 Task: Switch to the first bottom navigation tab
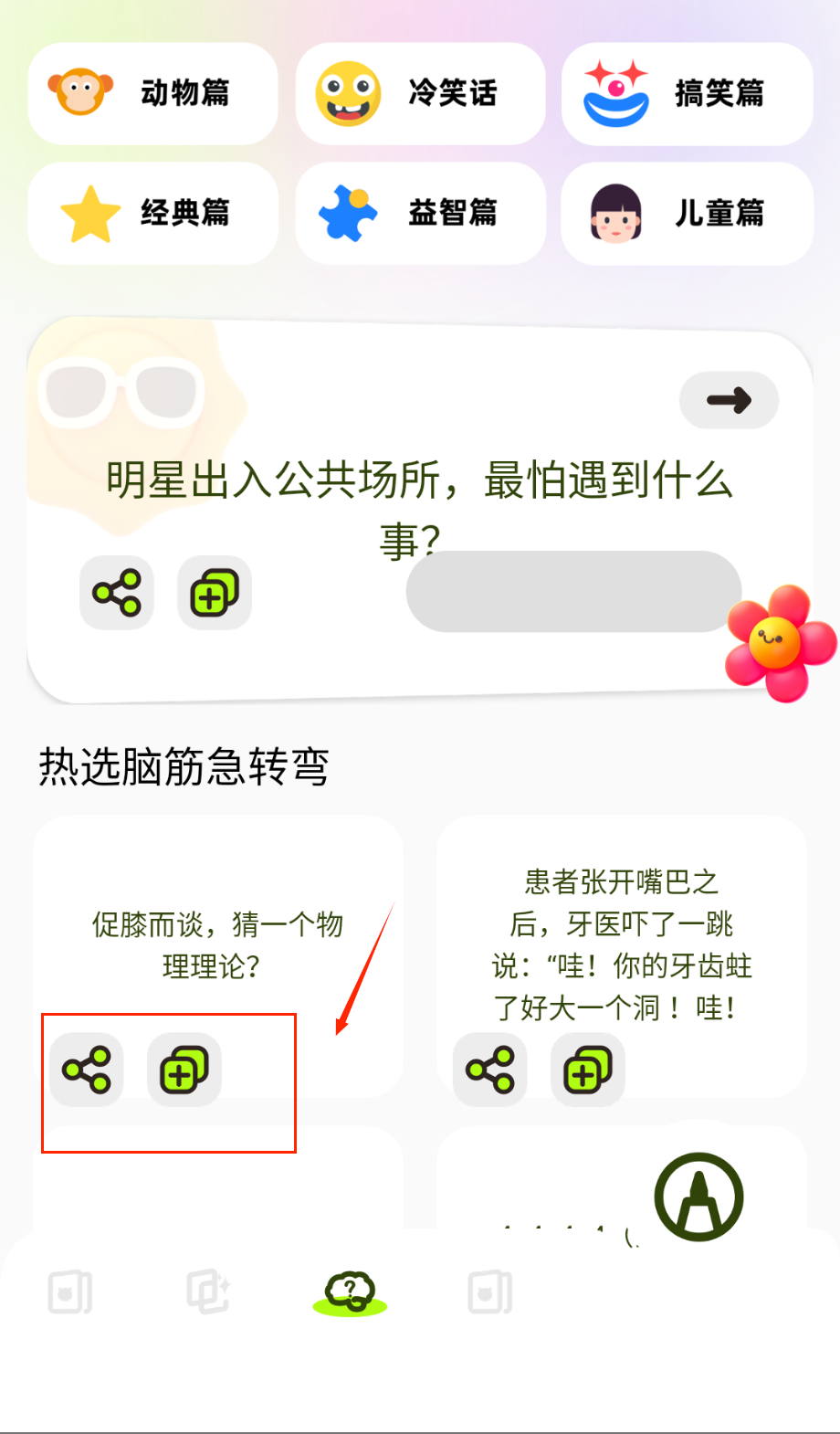[70, 1292]
